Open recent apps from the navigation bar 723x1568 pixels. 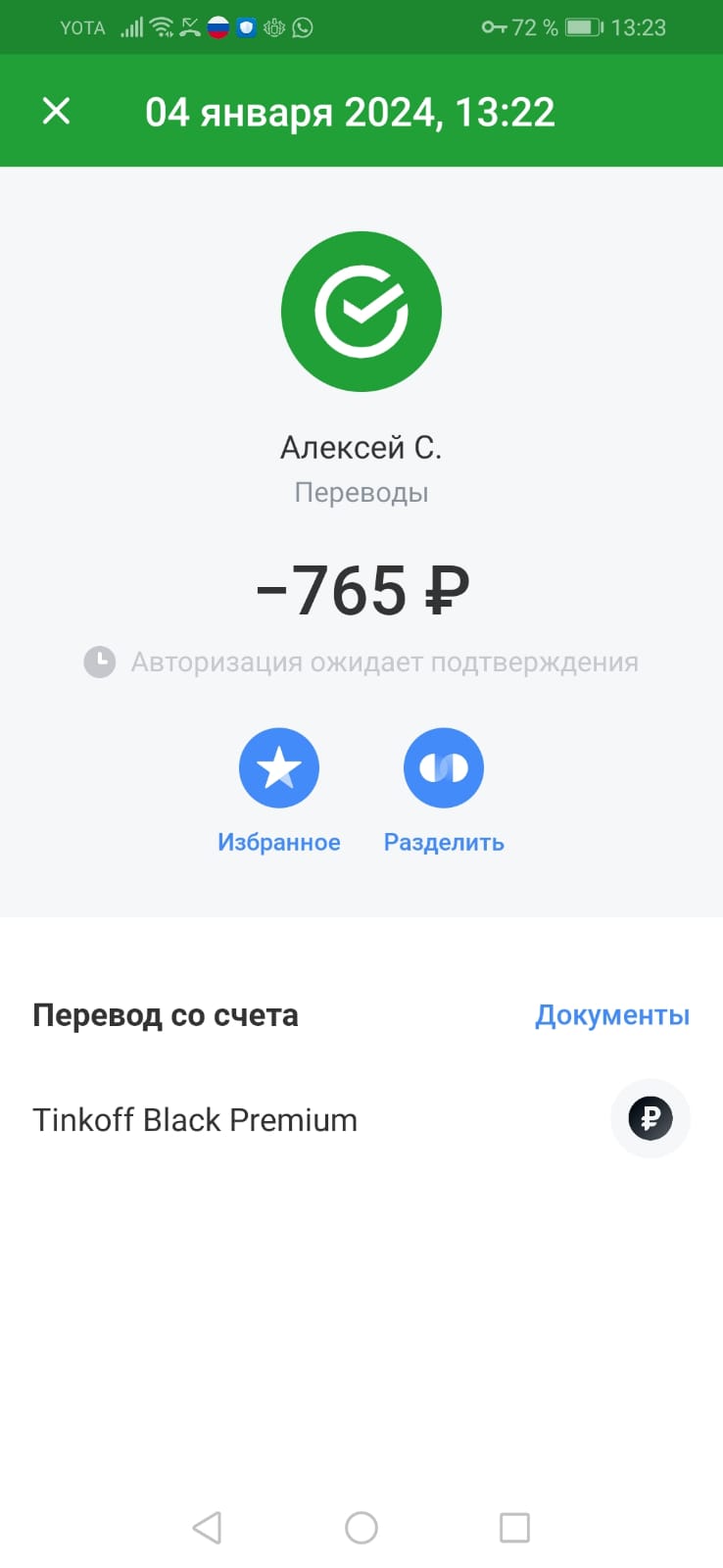(x=514, y=1527)
